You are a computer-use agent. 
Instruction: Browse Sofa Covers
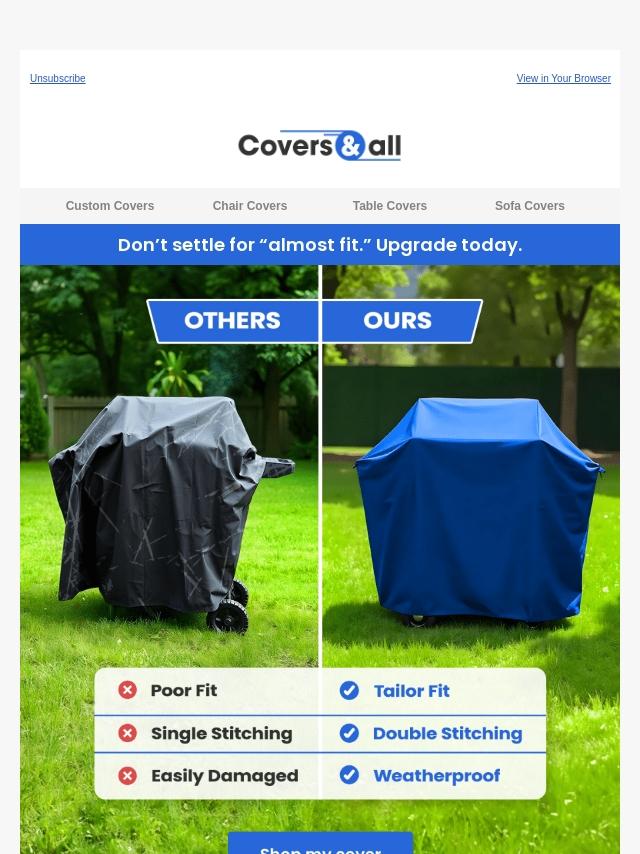point(529,206)
